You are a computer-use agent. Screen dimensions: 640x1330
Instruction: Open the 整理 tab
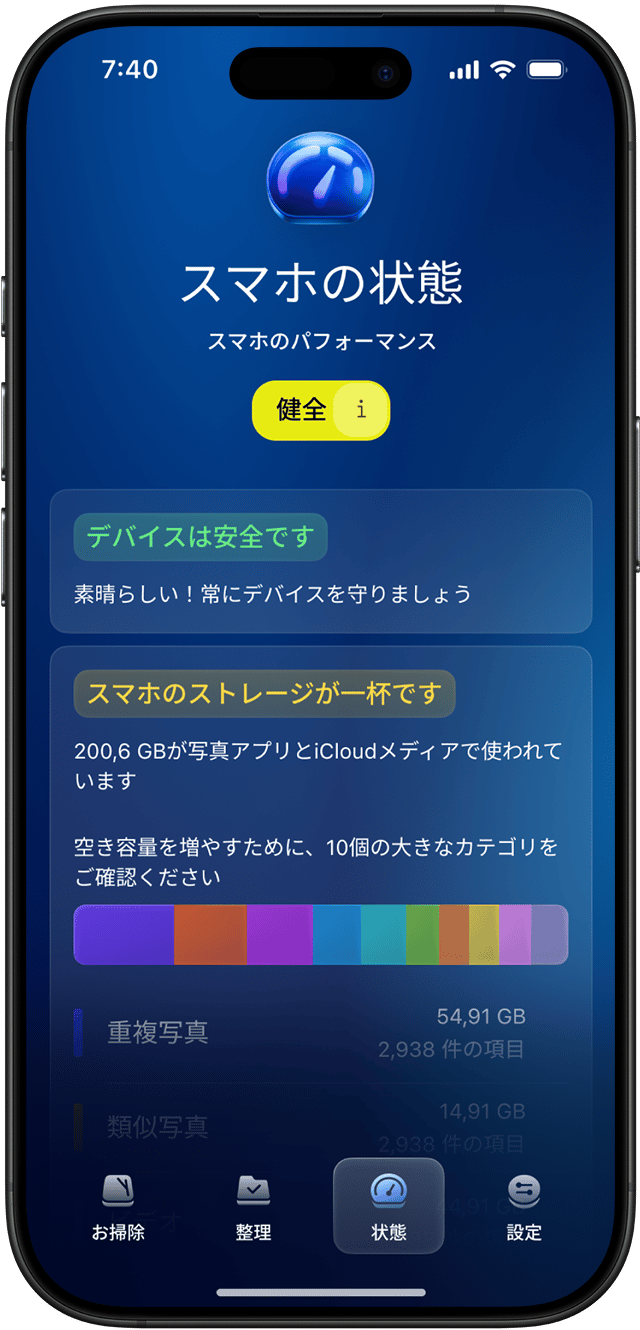click(253, 1207)
